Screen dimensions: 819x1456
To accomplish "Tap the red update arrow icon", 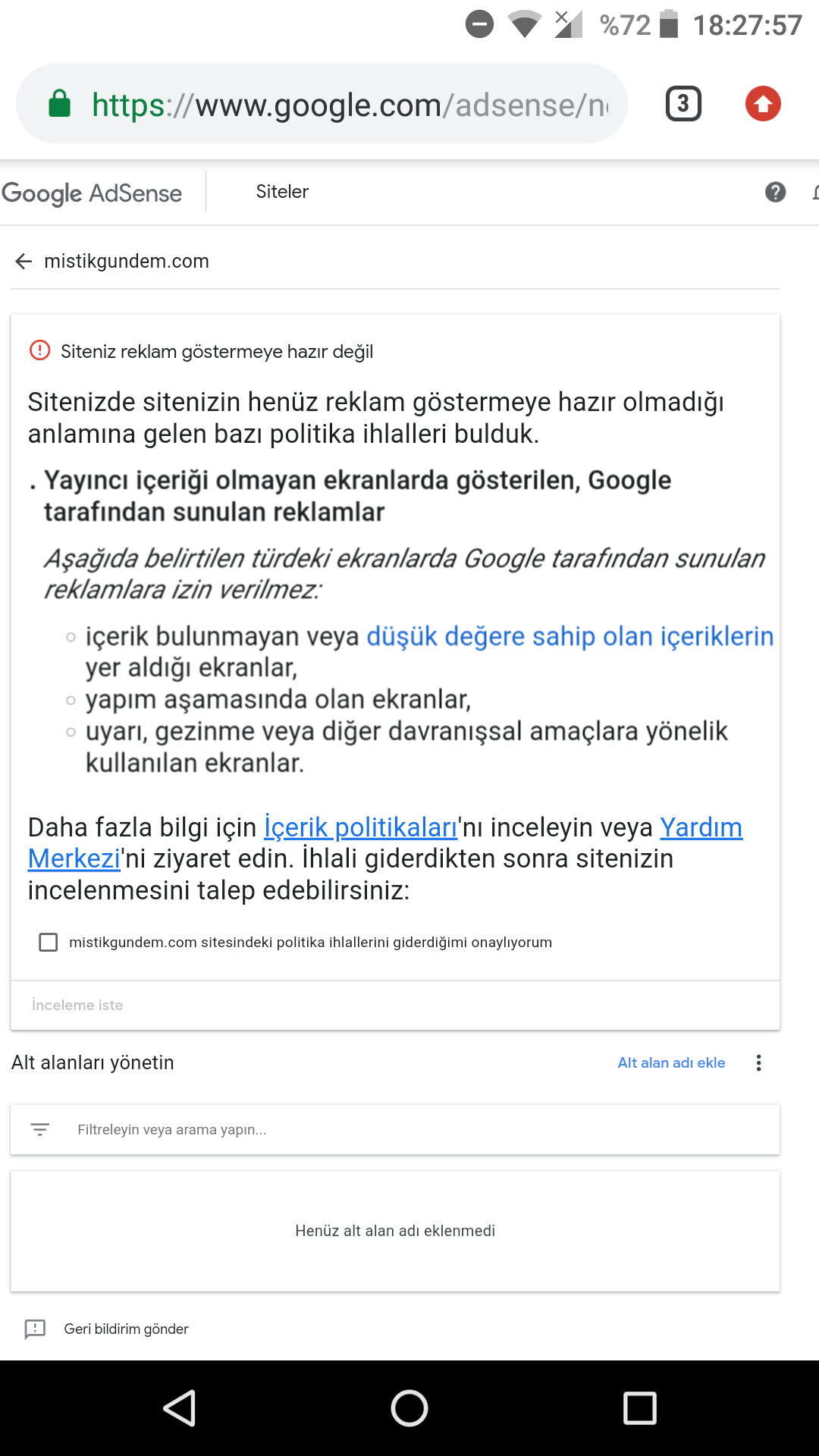I will (763, 104).
